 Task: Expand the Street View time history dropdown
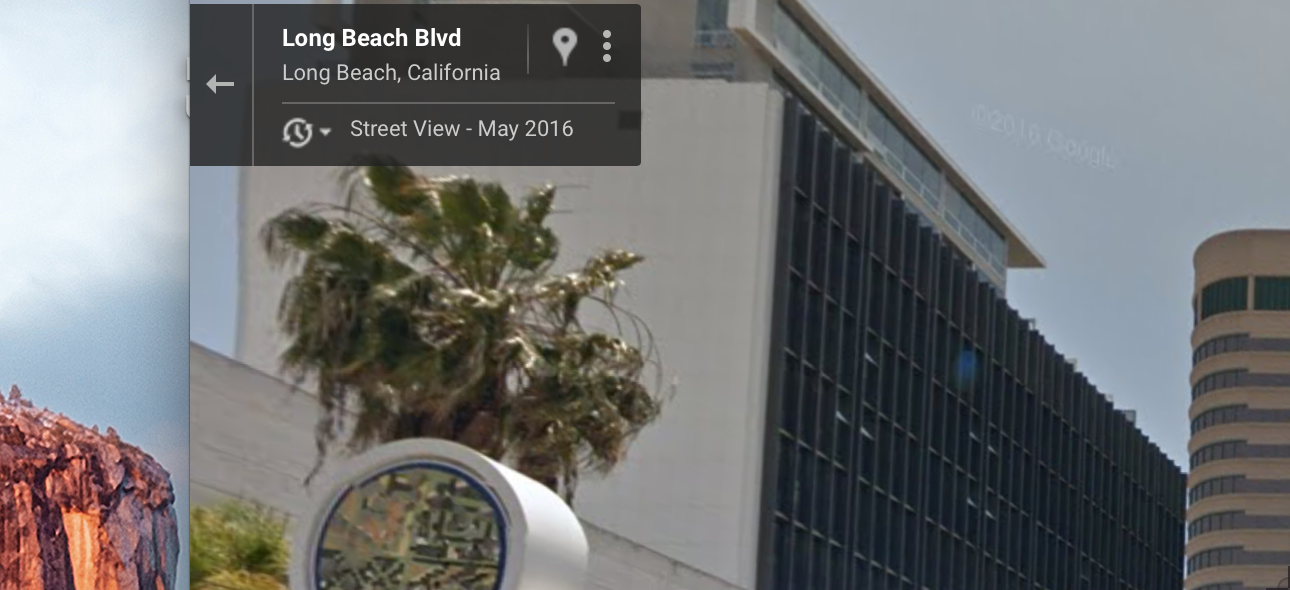[x=305, y=131]
